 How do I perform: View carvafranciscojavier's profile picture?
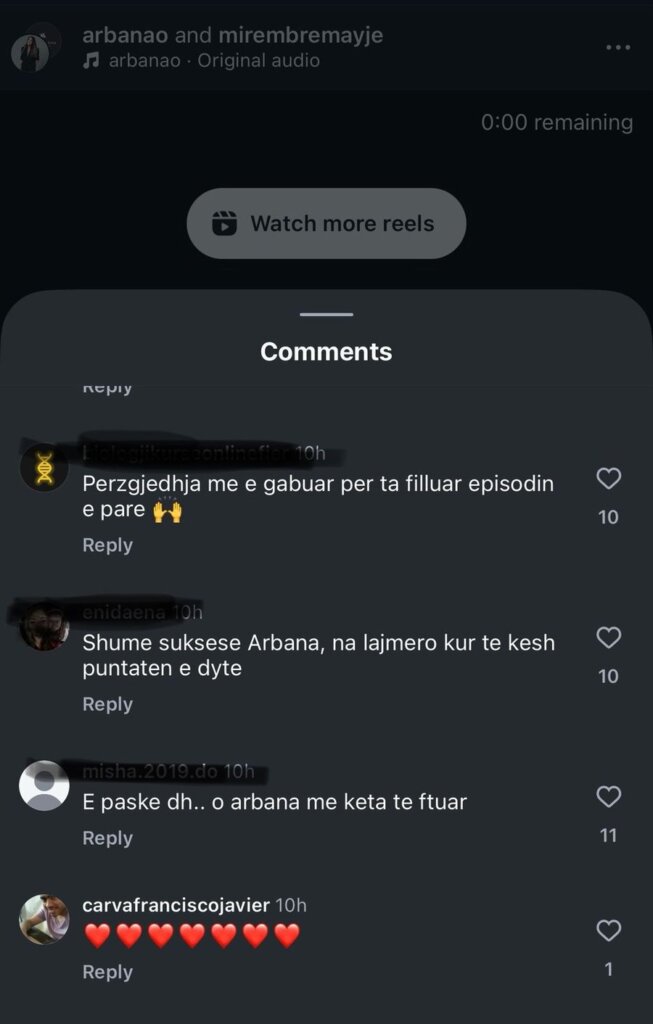pos(44,919)
